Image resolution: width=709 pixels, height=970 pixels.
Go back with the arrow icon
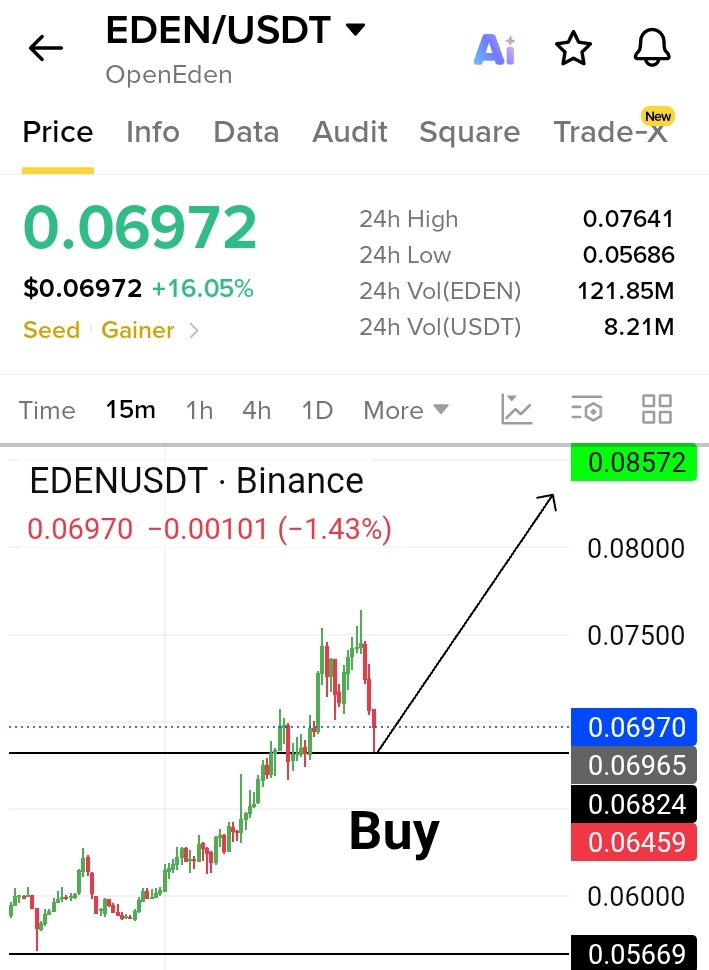click(46, 48)
